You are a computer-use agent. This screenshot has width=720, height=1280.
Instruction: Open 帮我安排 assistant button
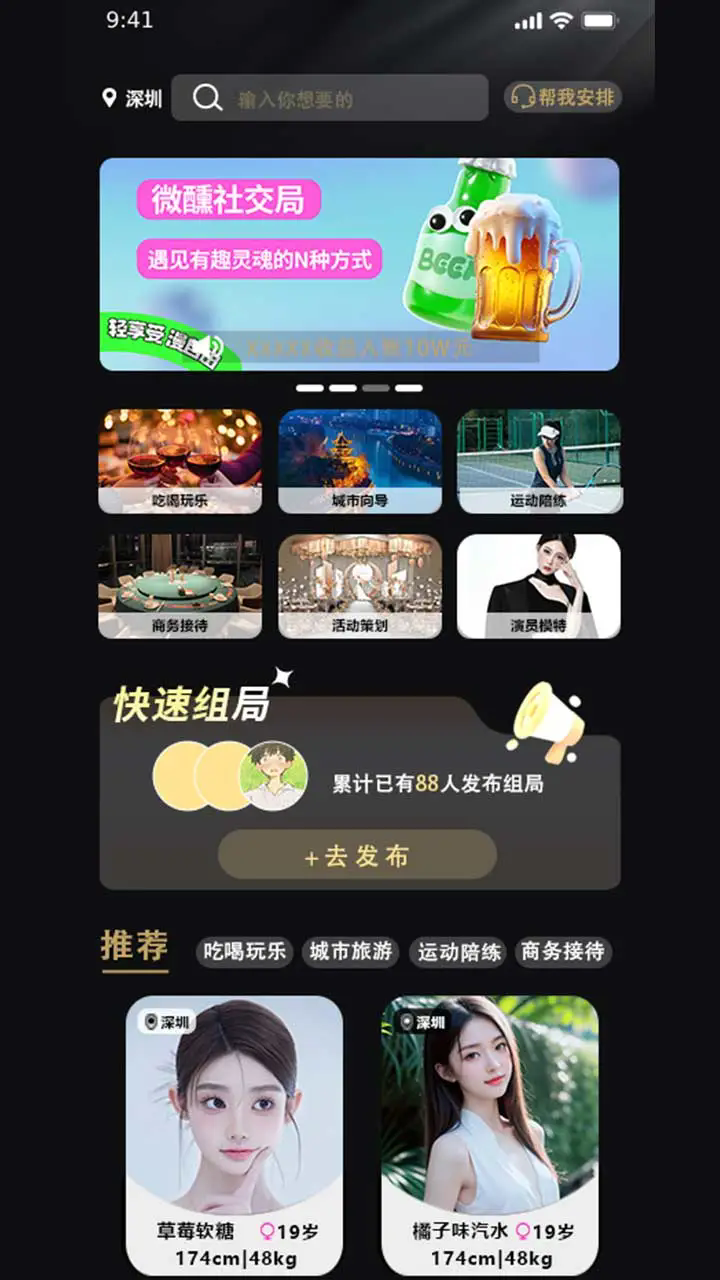563,97
